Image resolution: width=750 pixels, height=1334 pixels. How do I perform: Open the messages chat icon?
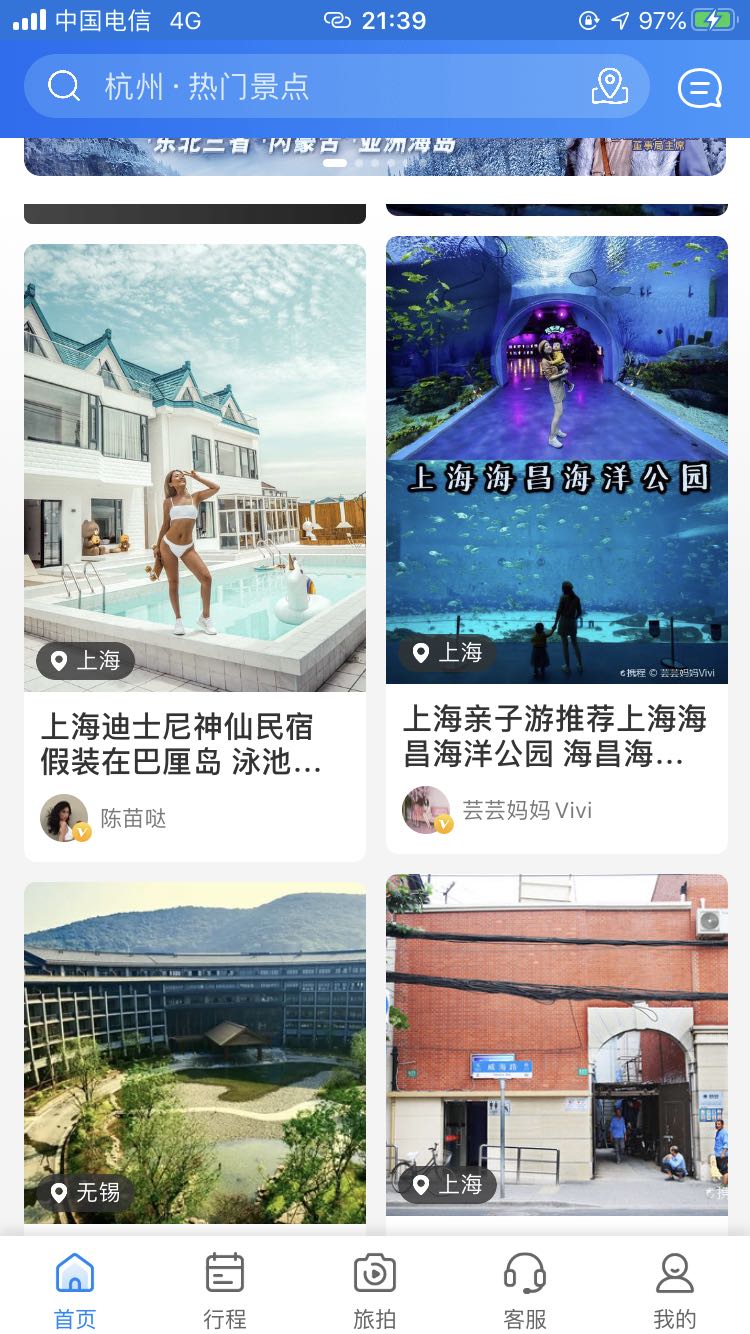pos(699,88)
